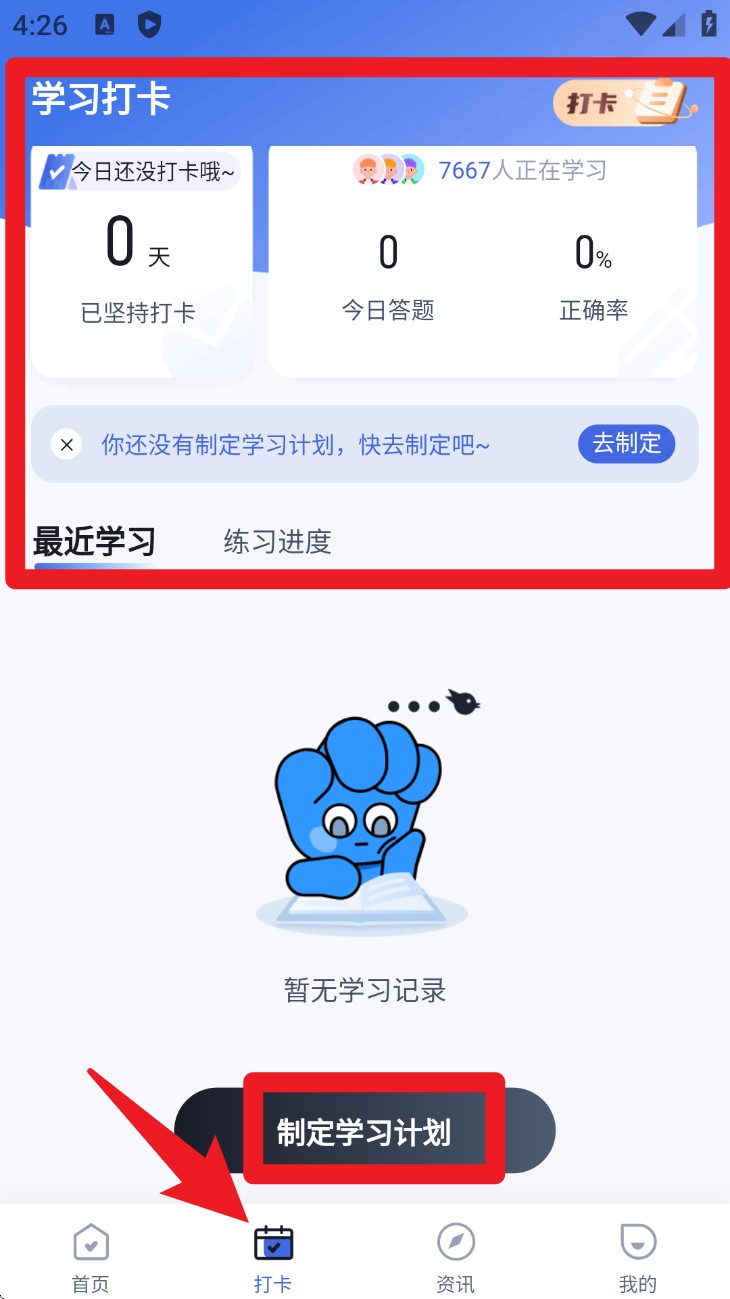Select the 打卡 bottom navigation tab
This screenshot has width=730, height=1299.
coord(273,1258)
